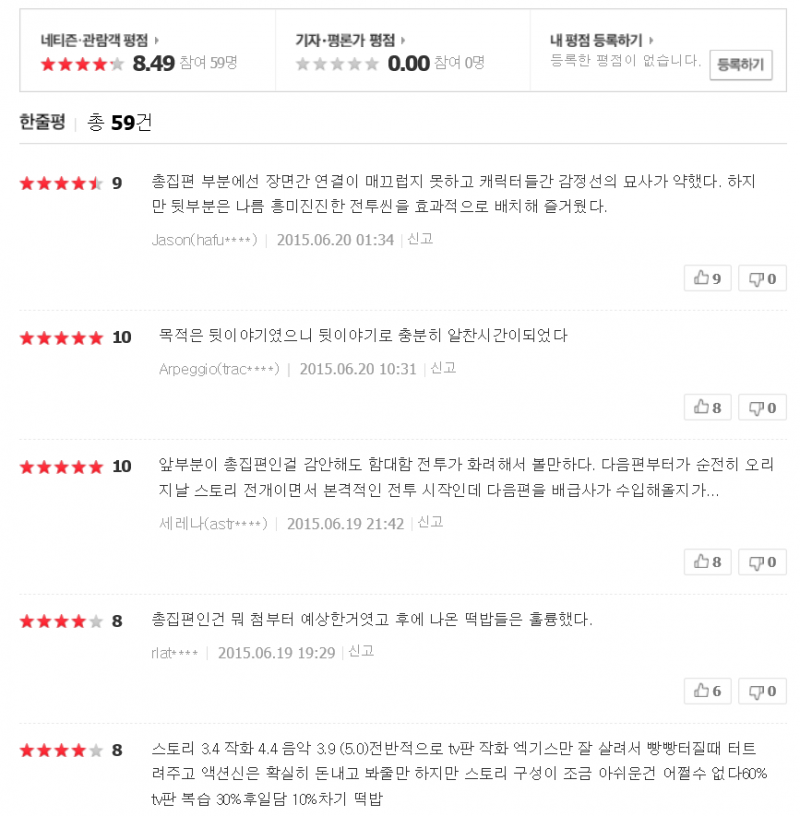The image size is (800, 816).
Task: Open 세레나(astr****) reviewer profile
Action: pos(213,523)
